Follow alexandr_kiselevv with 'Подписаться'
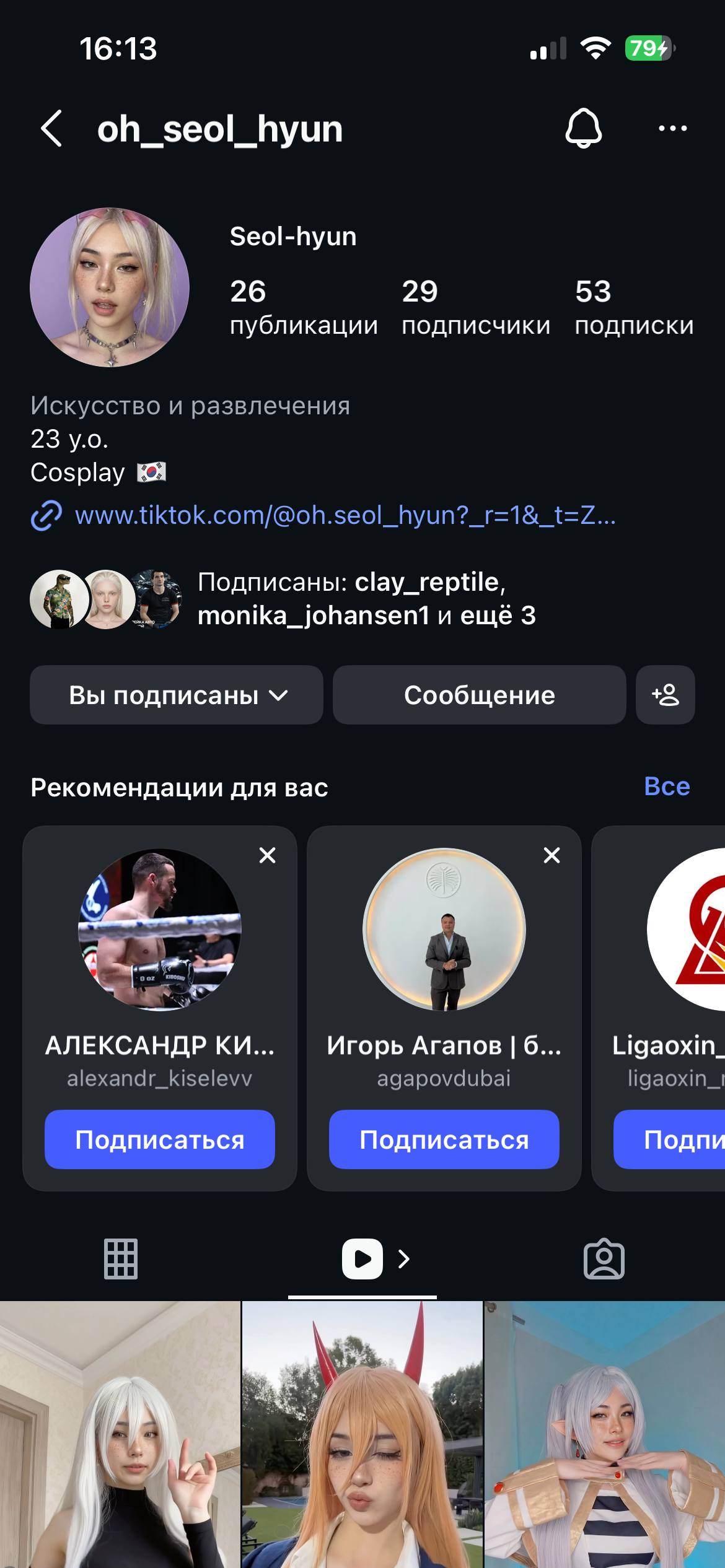 click(x=160, y=1139)
